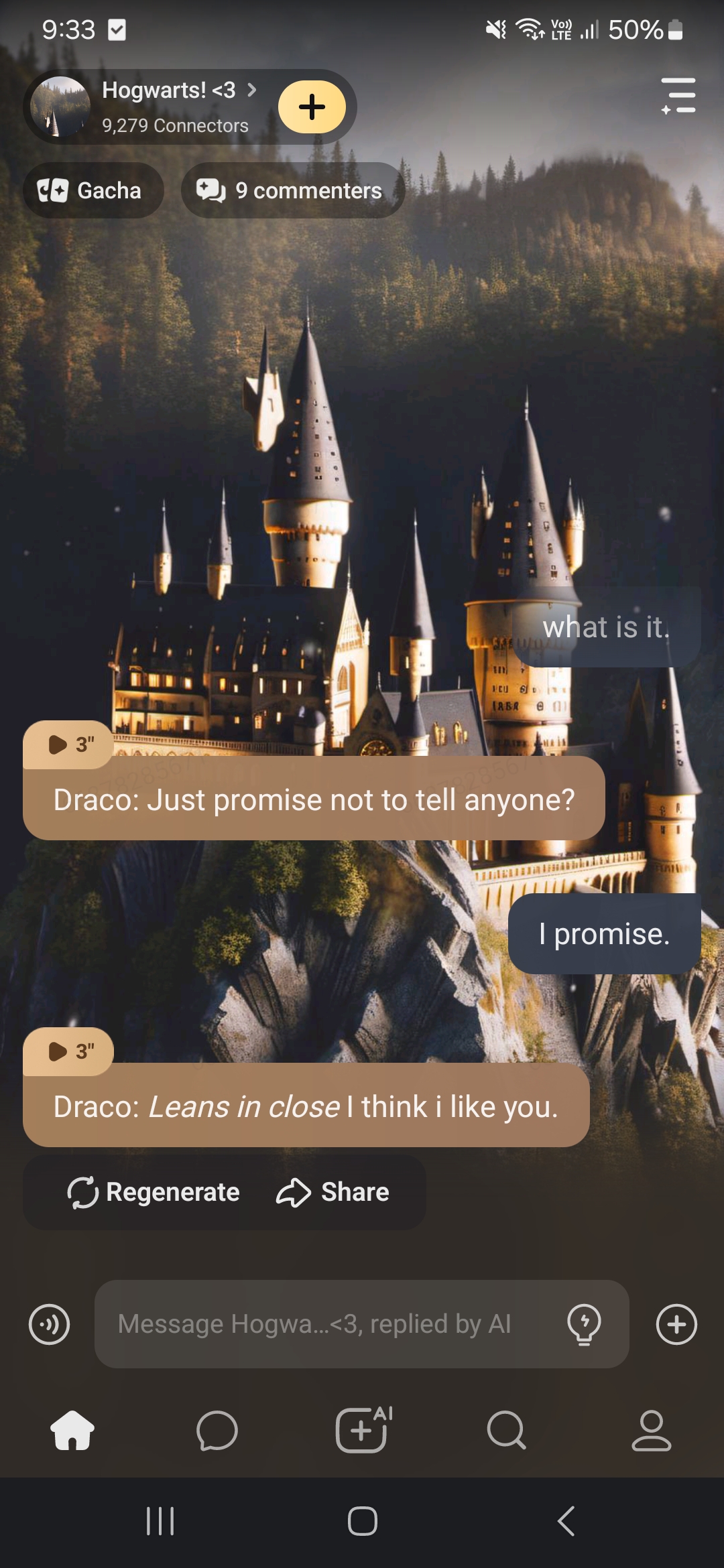Share this message

tap(333, 1192)
